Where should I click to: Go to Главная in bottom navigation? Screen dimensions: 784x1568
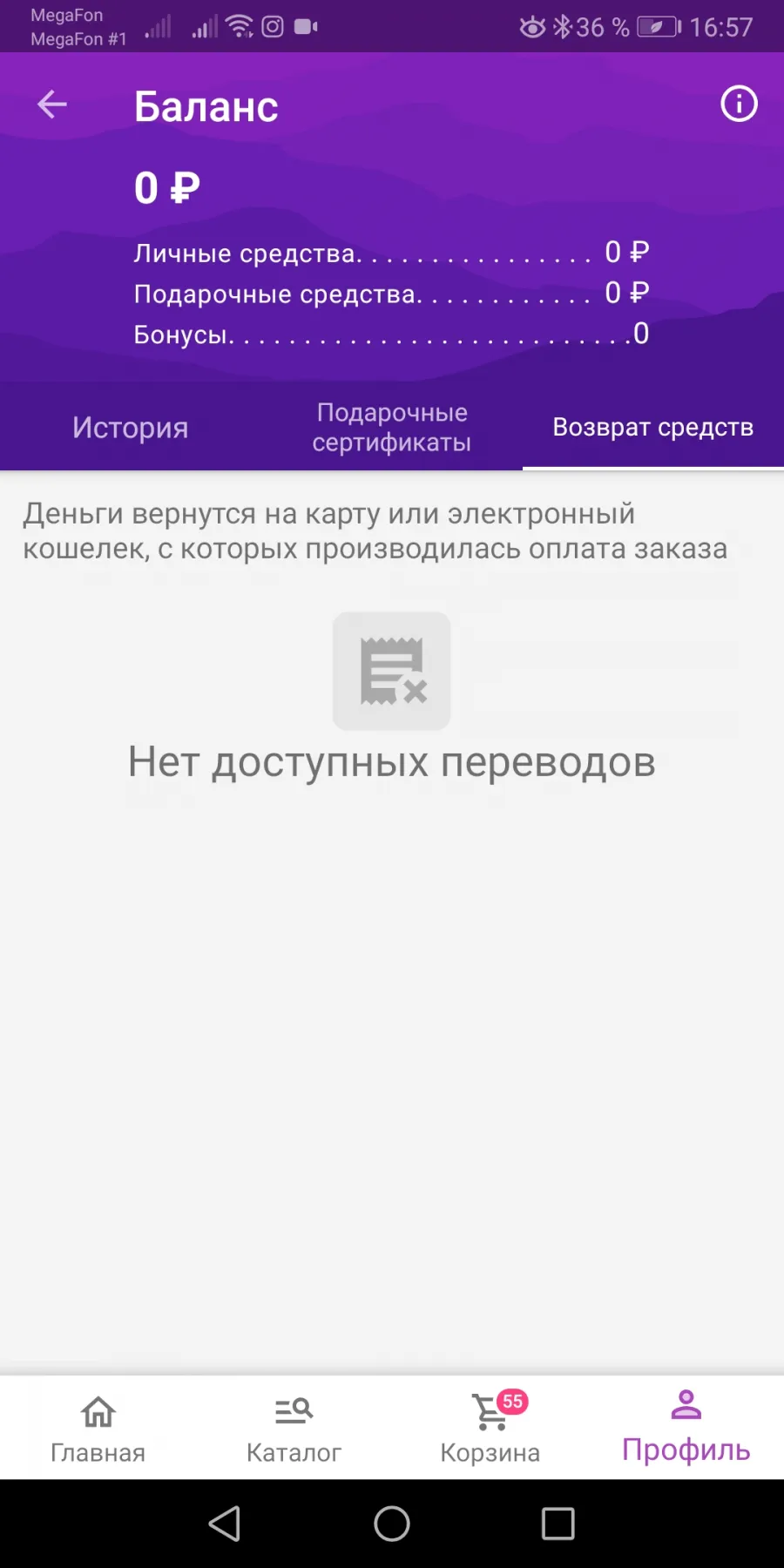[x=98, y=1429]
